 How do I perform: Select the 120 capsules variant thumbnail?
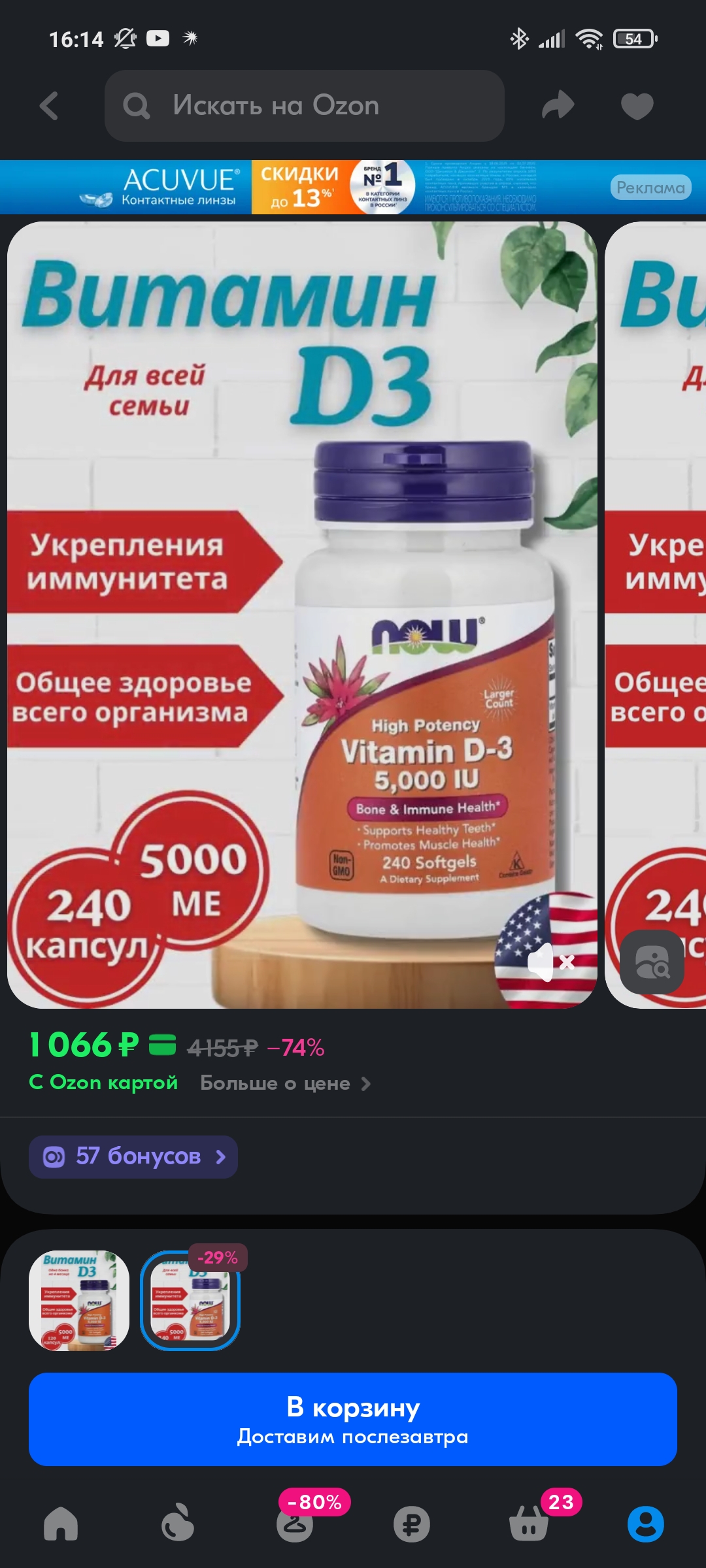pos(79,1301)
